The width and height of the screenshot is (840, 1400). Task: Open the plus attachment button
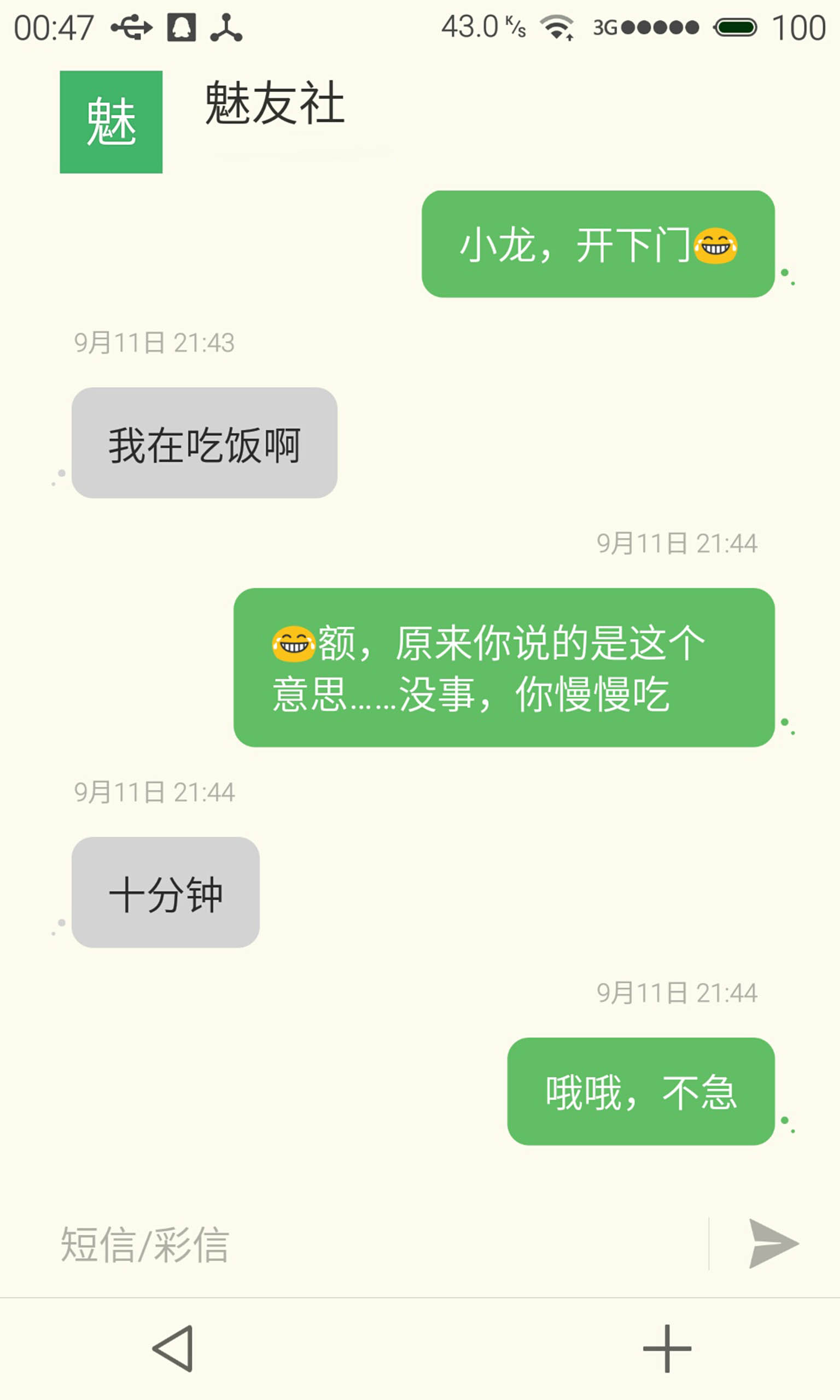point(667,1349)
